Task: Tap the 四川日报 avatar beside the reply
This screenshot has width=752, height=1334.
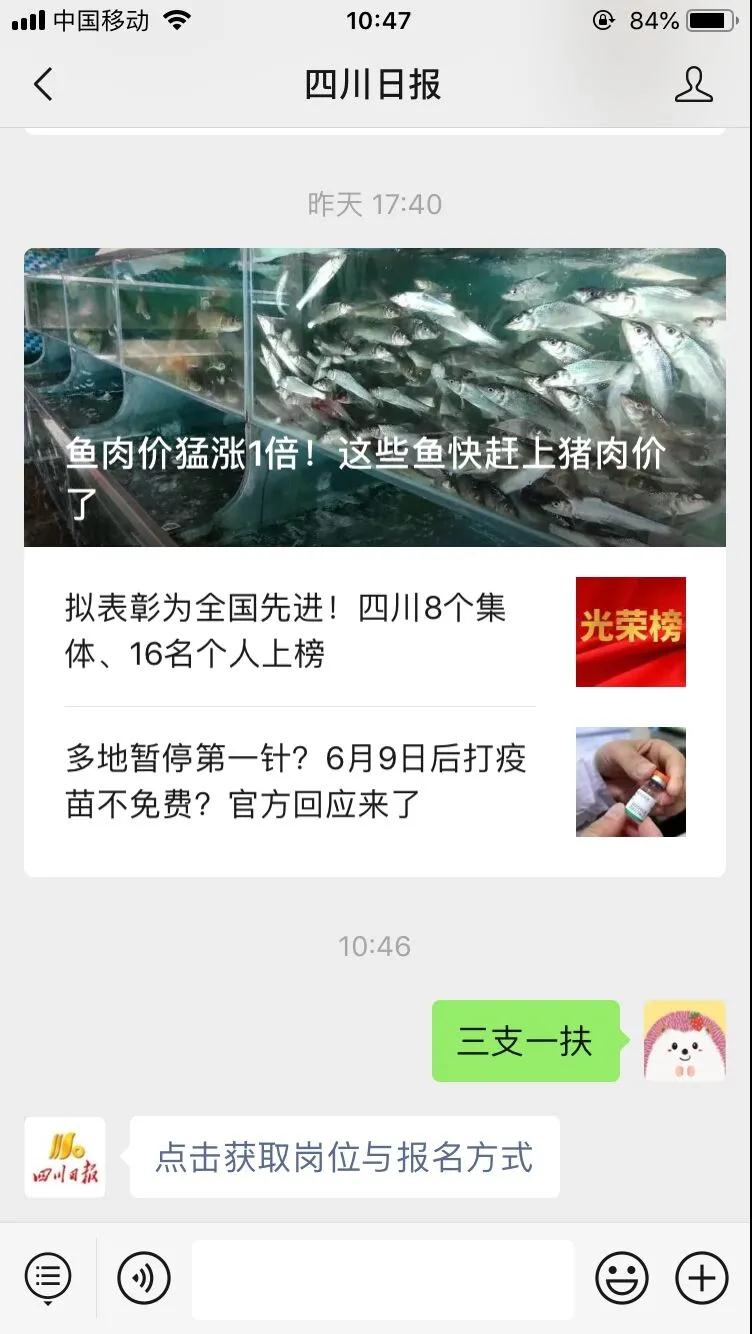Action: (x=65, y=1157)
